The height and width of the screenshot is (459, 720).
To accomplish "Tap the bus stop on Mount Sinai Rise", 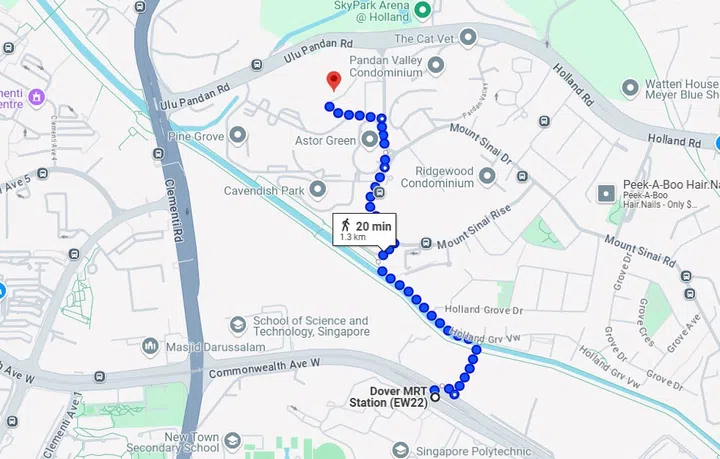I will [426, 243].
